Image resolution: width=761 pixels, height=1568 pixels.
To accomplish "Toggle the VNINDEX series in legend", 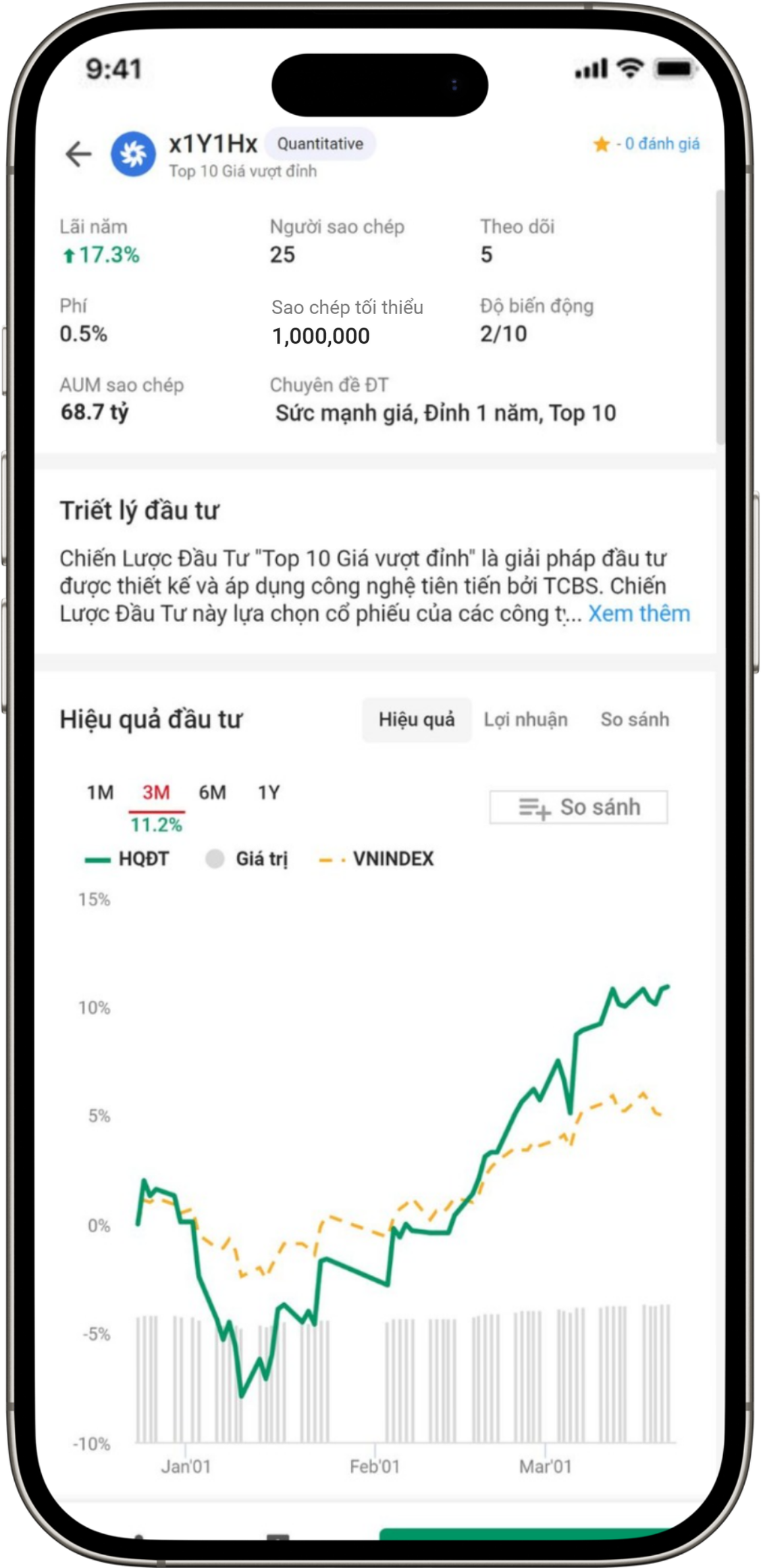I will coord(377,859).
